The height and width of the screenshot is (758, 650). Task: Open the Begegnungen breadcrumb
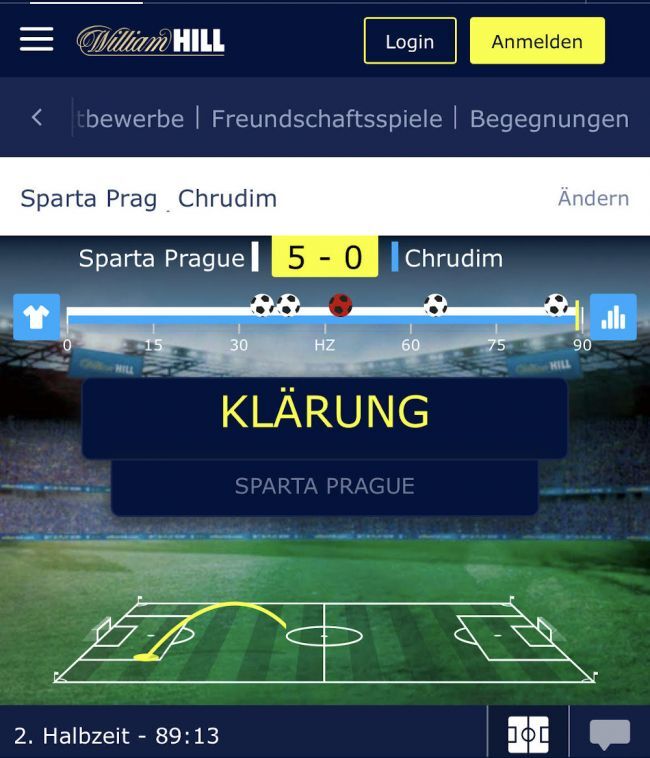click(549, 119)
